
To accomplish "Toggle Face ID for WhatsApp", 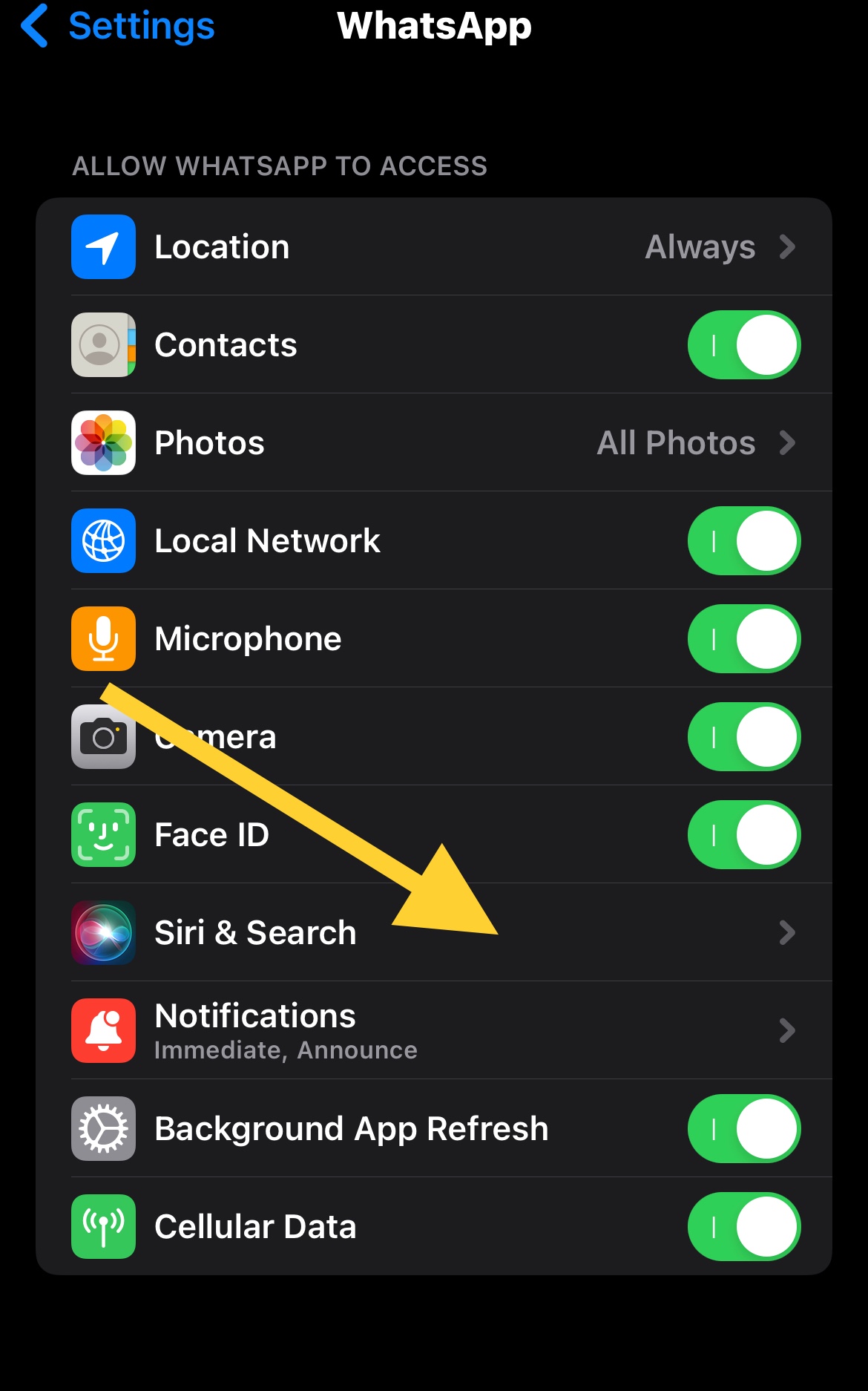I will (x=743, y=835).
